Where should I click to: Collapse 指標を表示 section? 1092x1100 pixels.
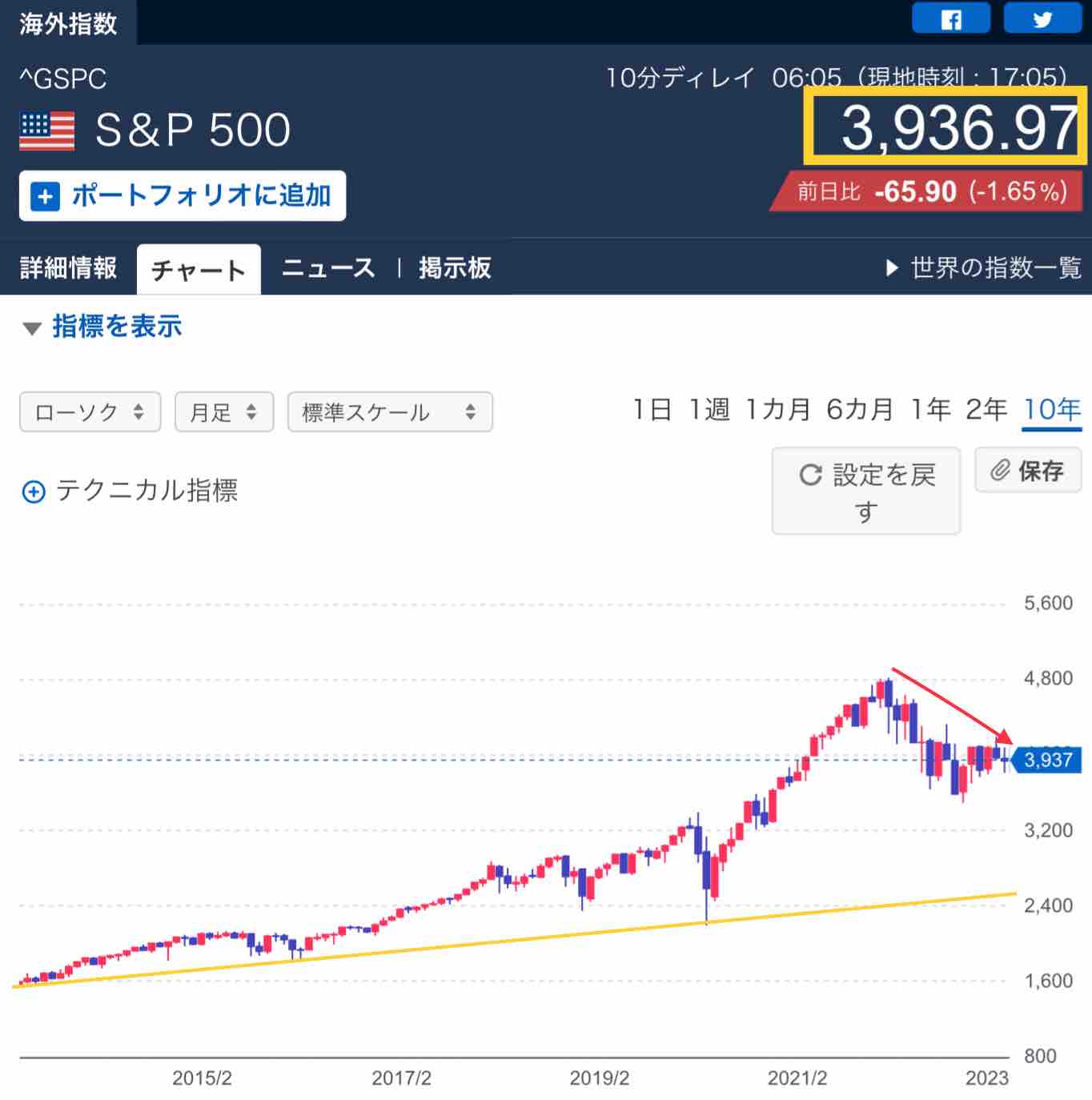[x=102, y=327]
